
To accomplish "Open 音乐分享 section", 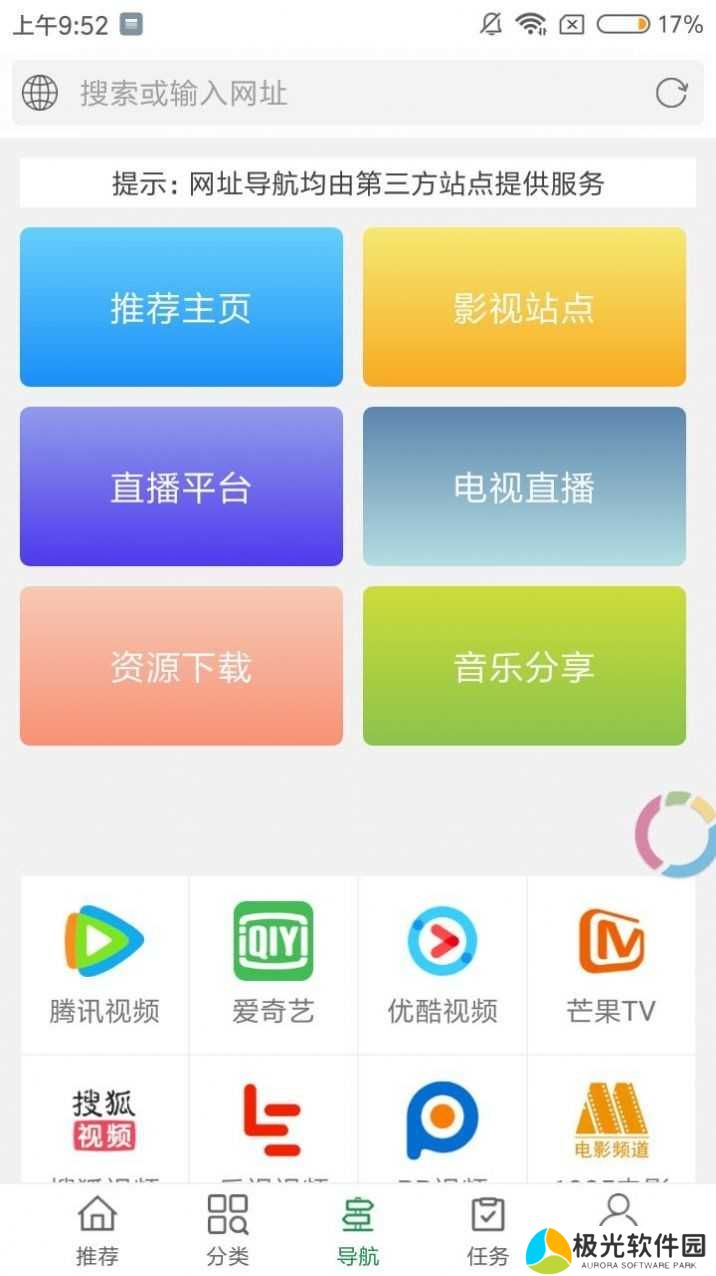I will click(x=524, y=666).
